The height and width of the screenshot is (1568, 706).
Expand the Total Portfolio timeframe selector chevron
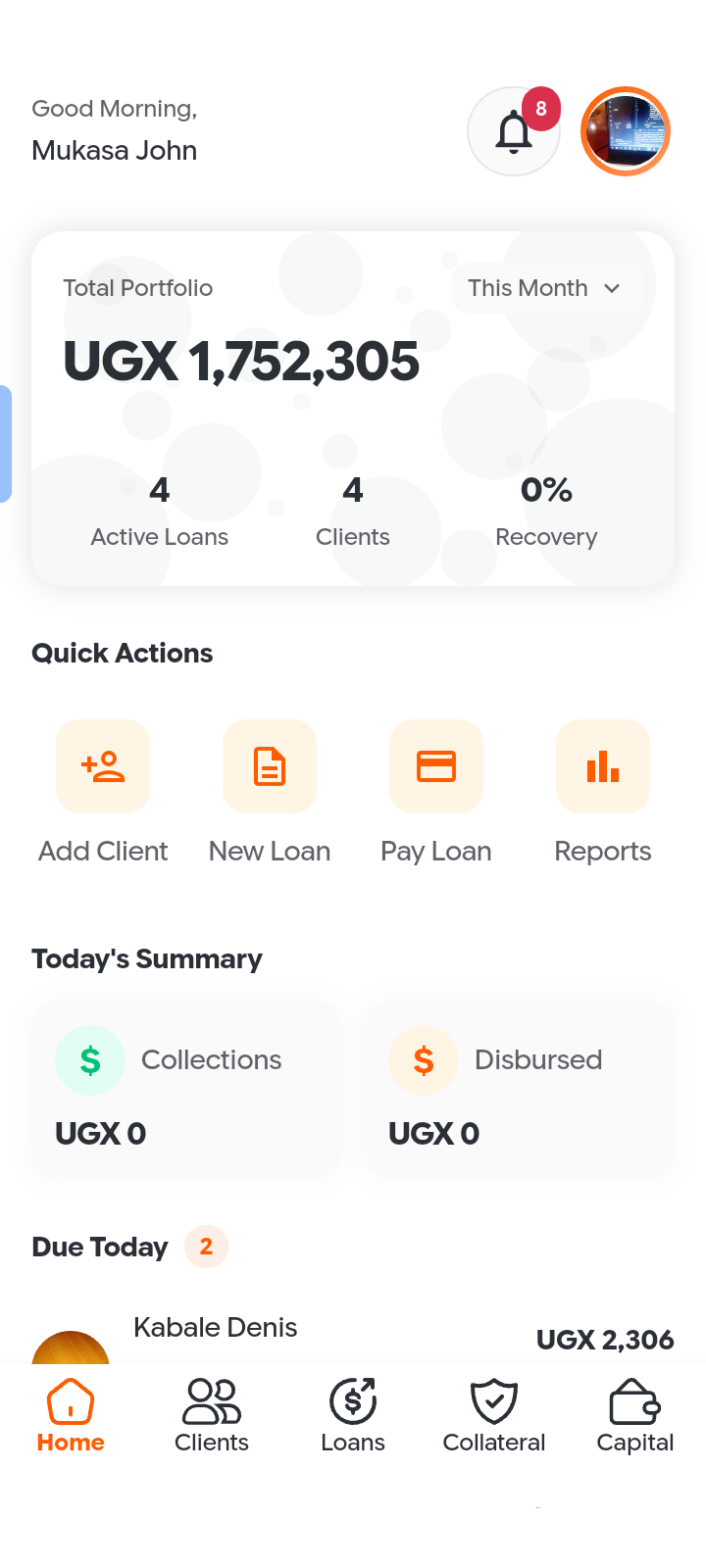[x=612, y=288]
